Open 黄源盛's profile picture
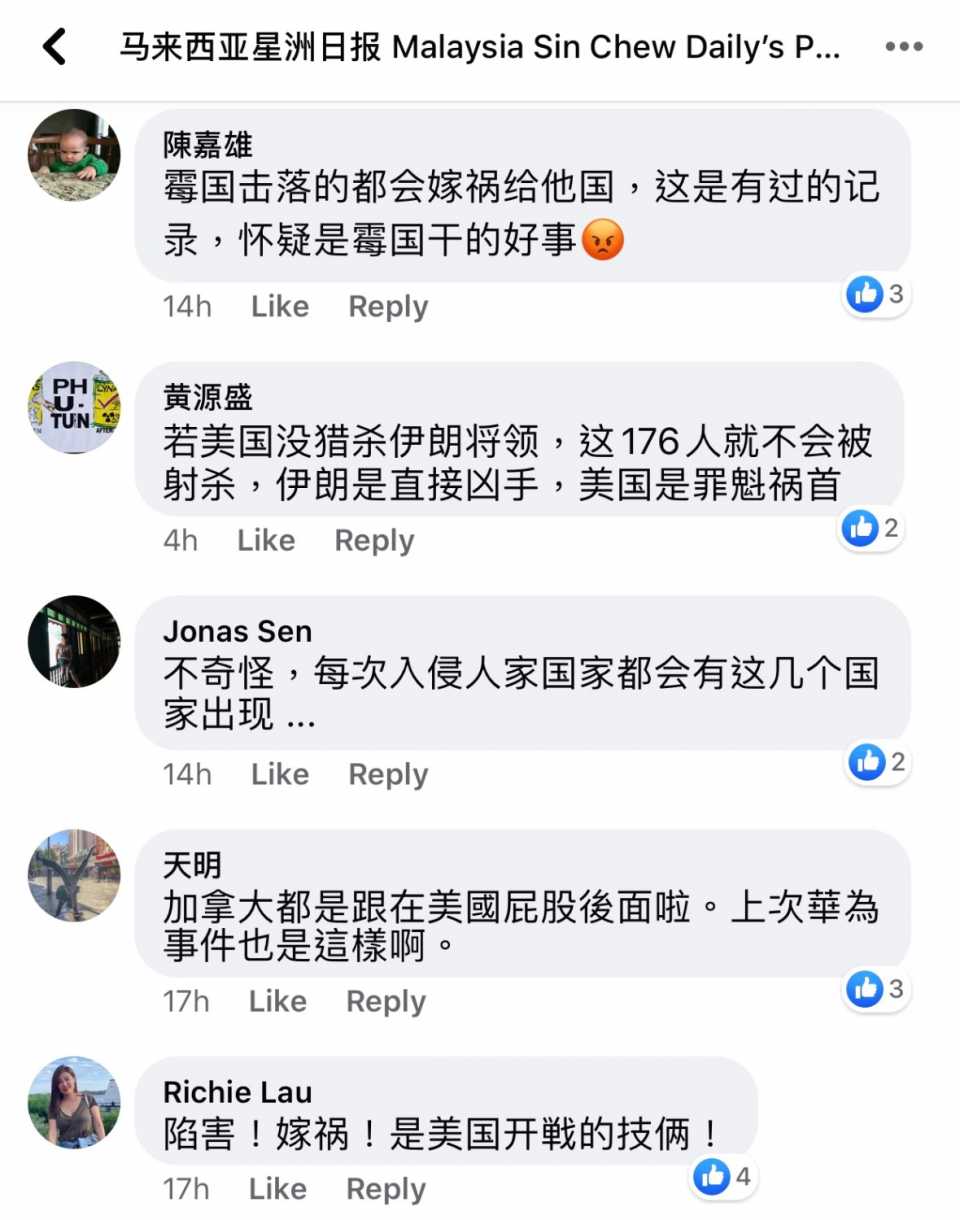The height and width of the screenshot is (1220, 960). 74,407
